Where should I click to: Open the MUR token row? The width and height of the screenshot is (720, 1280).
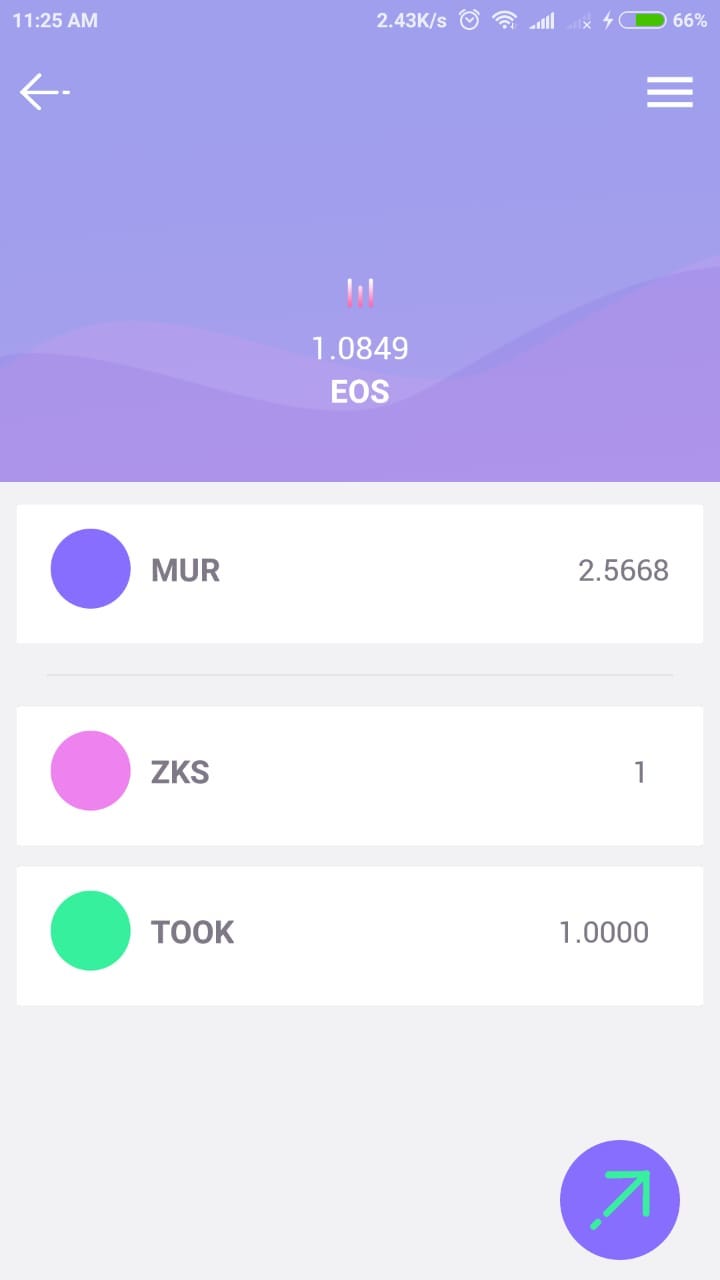tap(360, 573)
